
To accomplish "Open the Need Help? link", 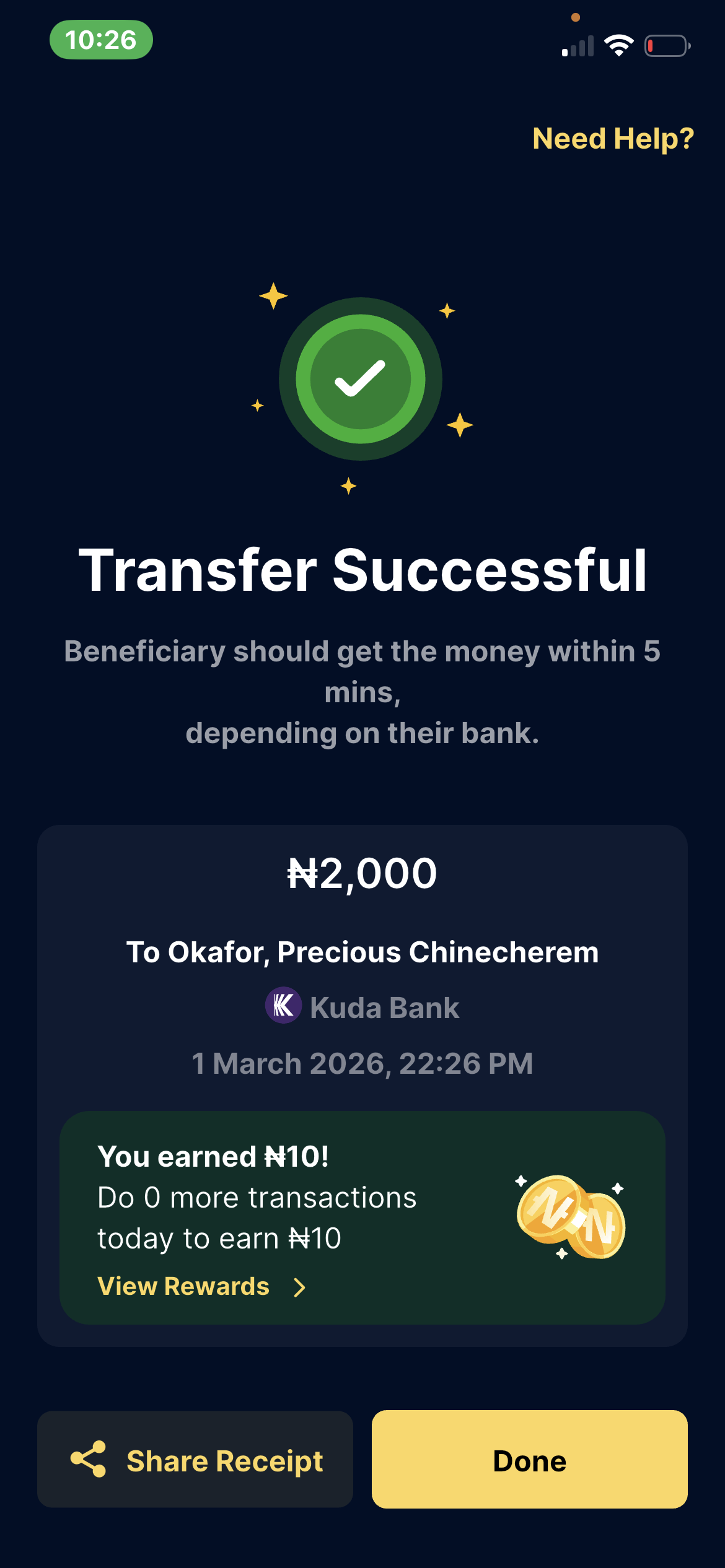I will pos(613,139).
